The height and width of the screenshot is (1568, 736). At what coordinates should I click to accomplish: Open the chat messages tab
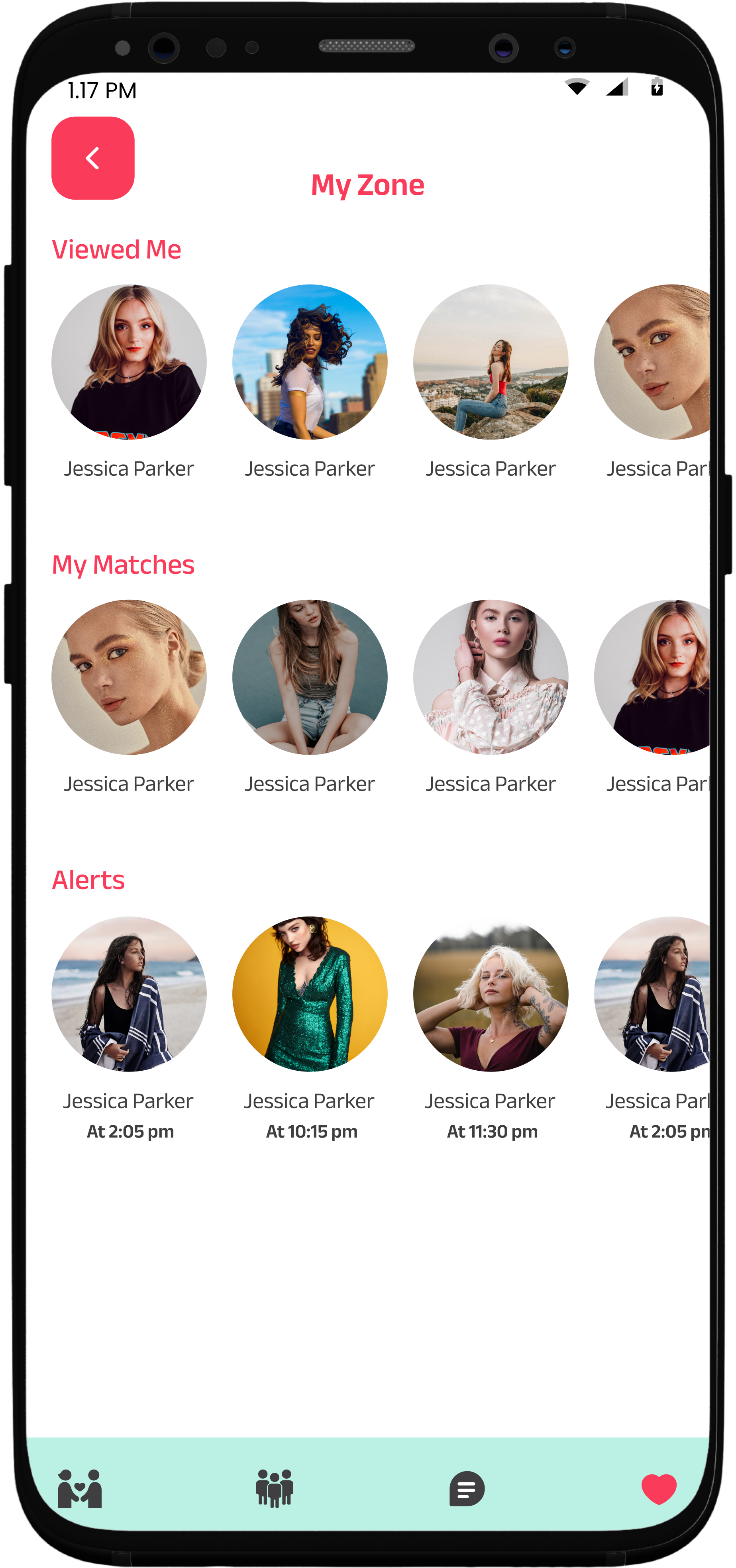point(467,1489)
